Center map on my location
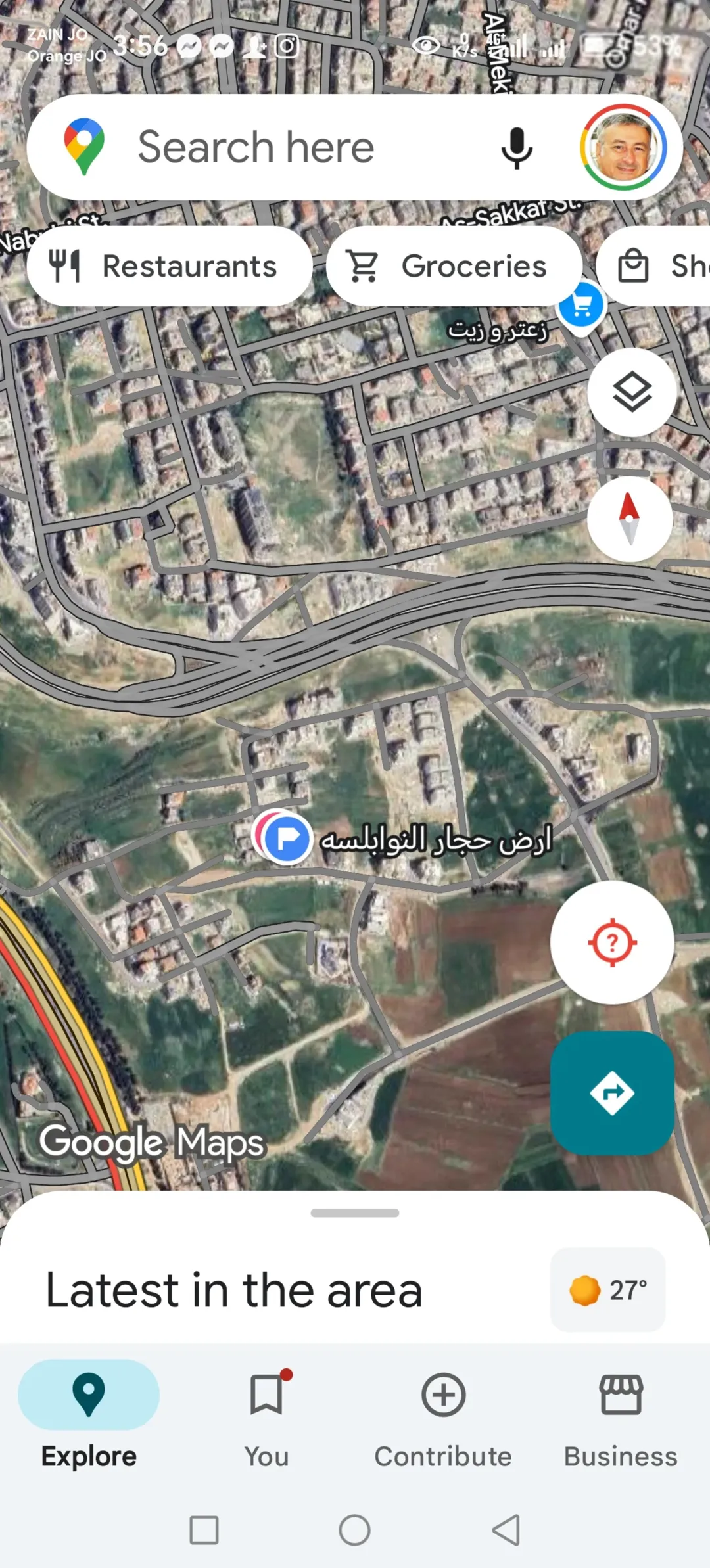This screenshot has width=710, height=1568. [612, 942]
